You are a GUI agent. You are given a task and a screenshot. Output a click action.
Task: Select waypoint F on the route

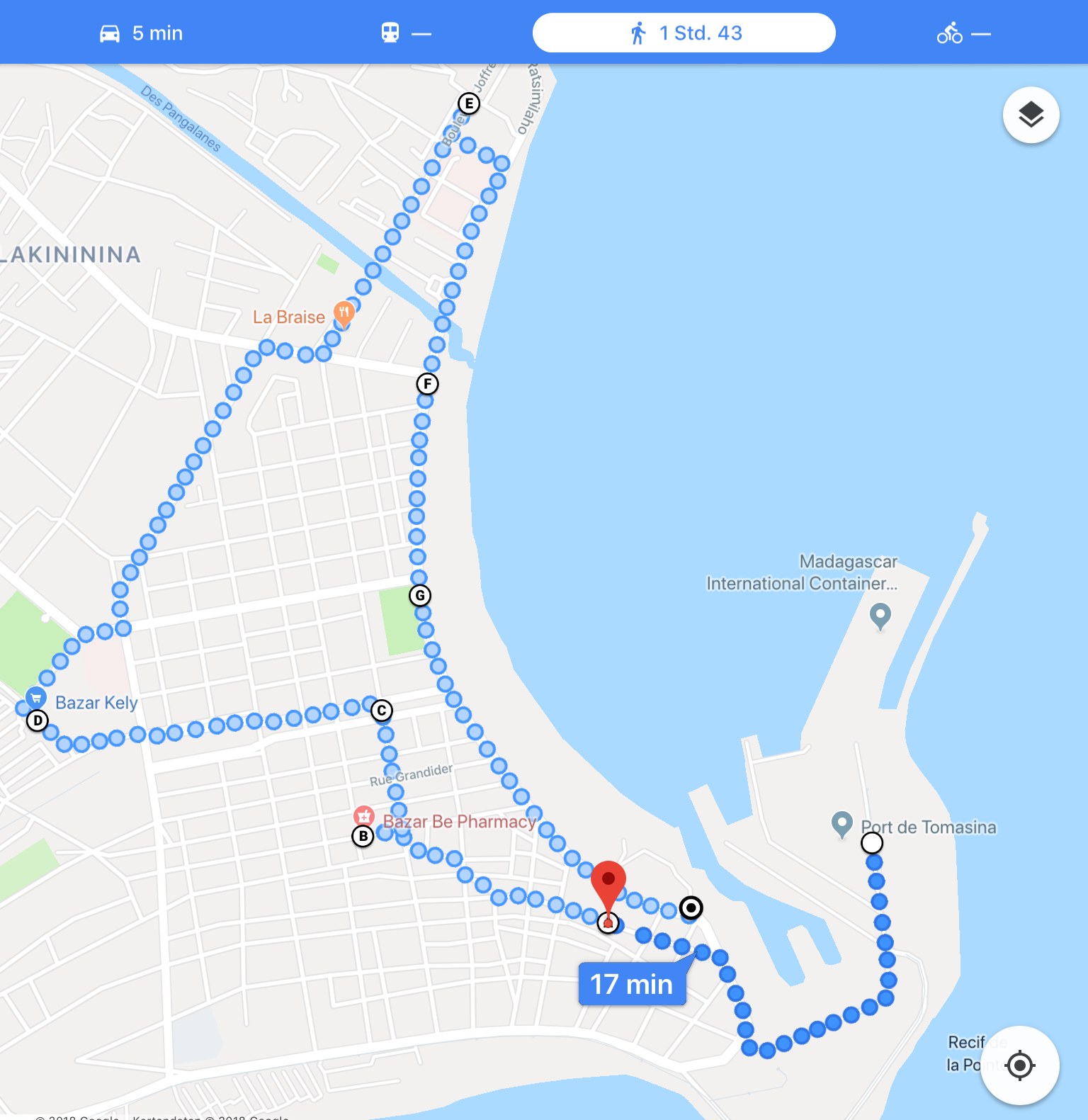(427, 384)
